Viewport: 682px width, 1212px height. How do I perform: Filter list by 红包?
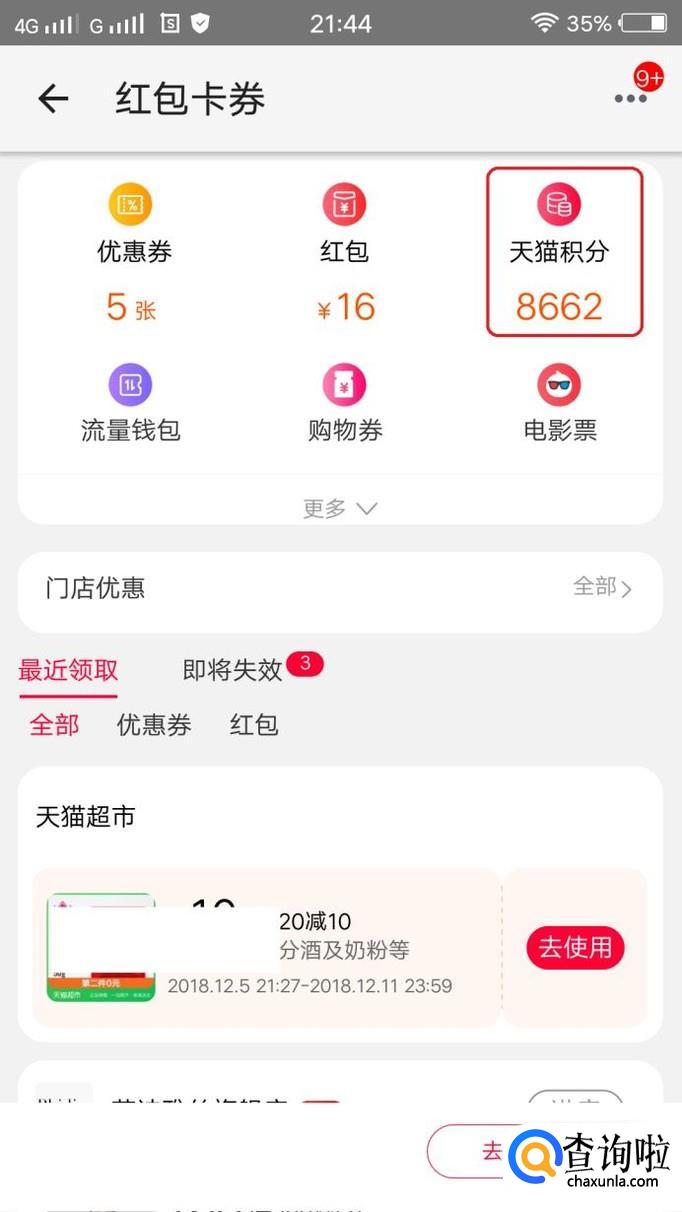[x=254, y=725]
